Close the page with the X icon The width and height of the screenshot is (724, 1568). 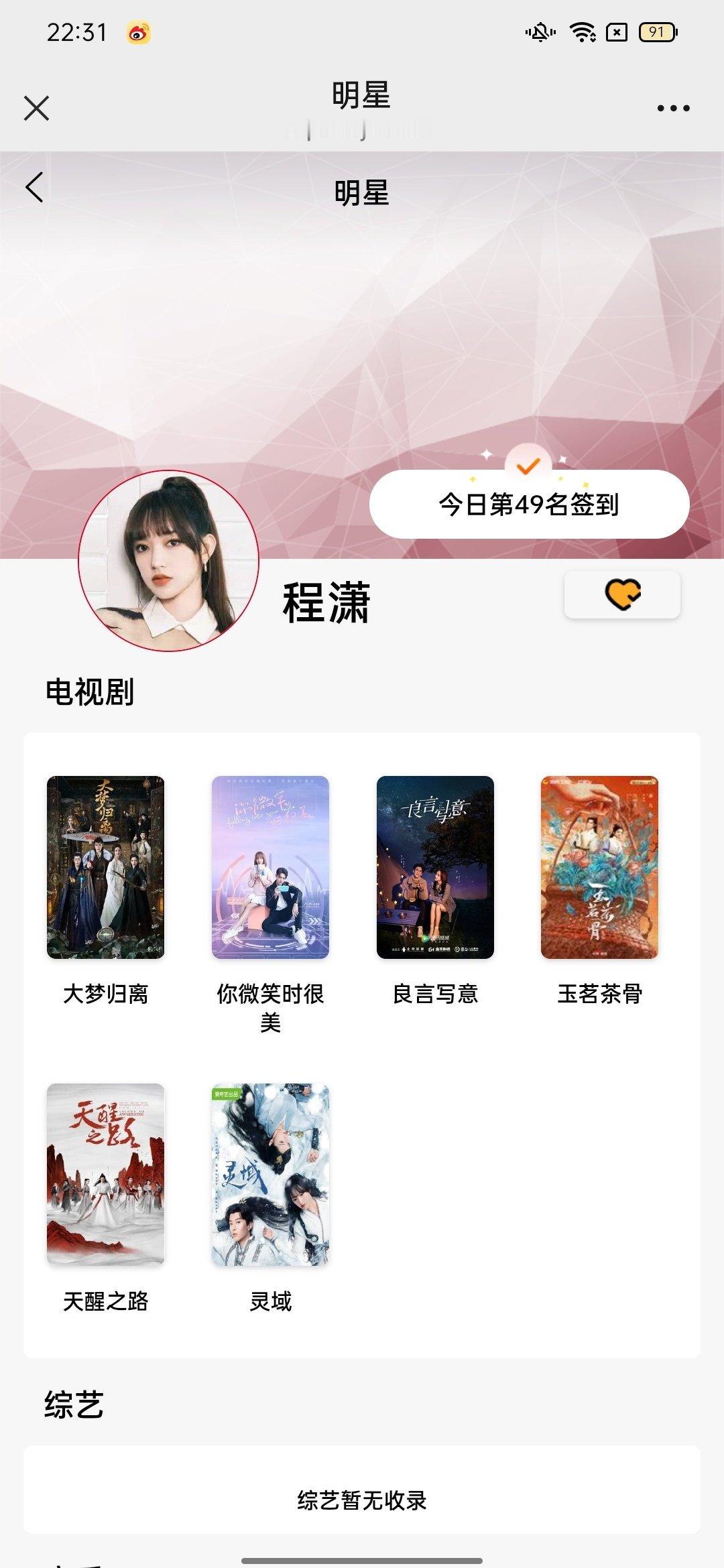[x=36, y=108]
